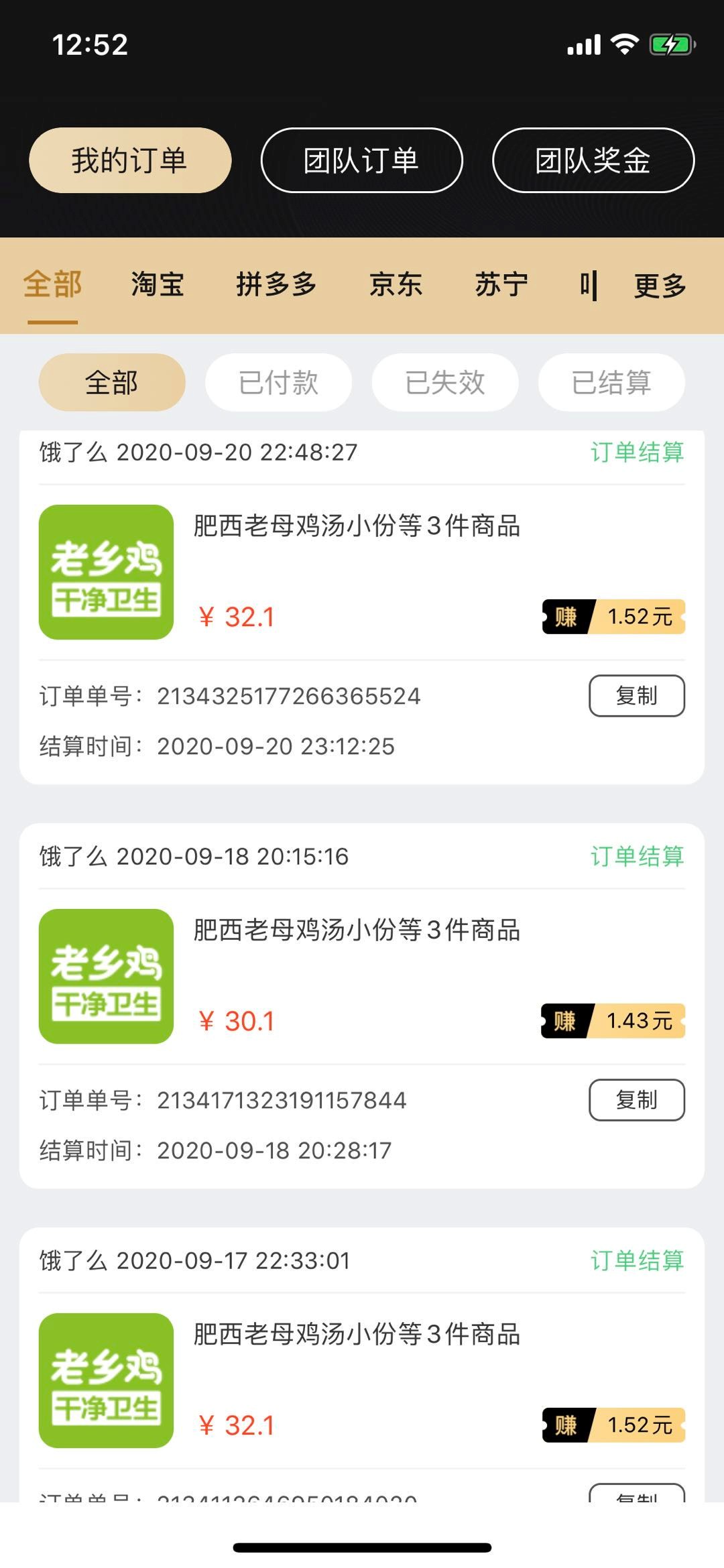Filter orders by 已失效
This screenshot has width=724, height=1568.
coord(444,382)
